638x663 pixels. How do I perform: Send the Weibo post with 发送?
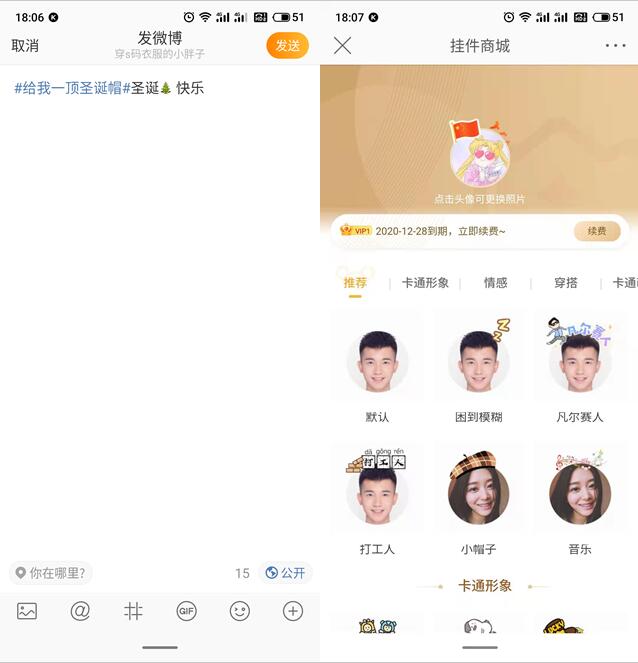[x=287, y=46]
